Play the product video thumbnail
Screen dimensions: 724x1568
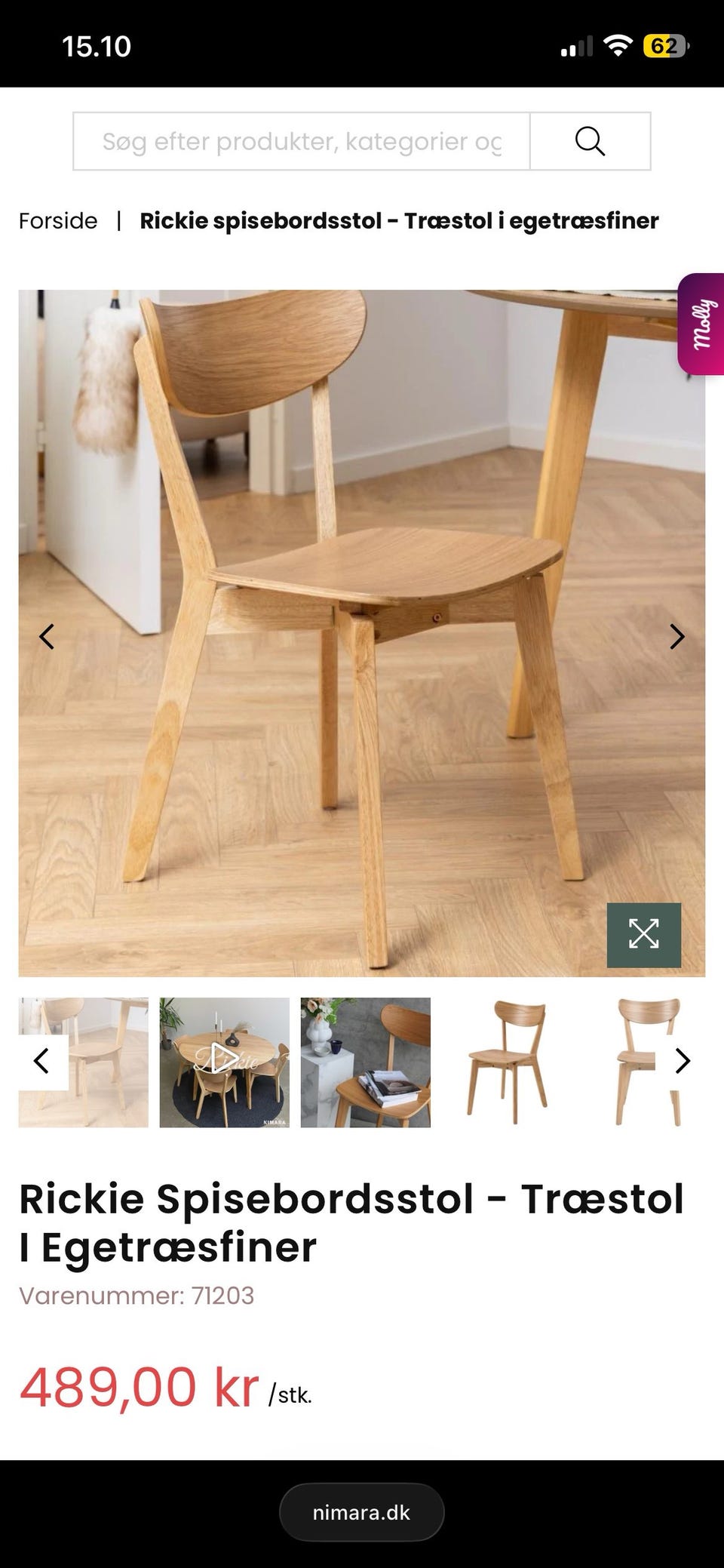point(224,1061)
